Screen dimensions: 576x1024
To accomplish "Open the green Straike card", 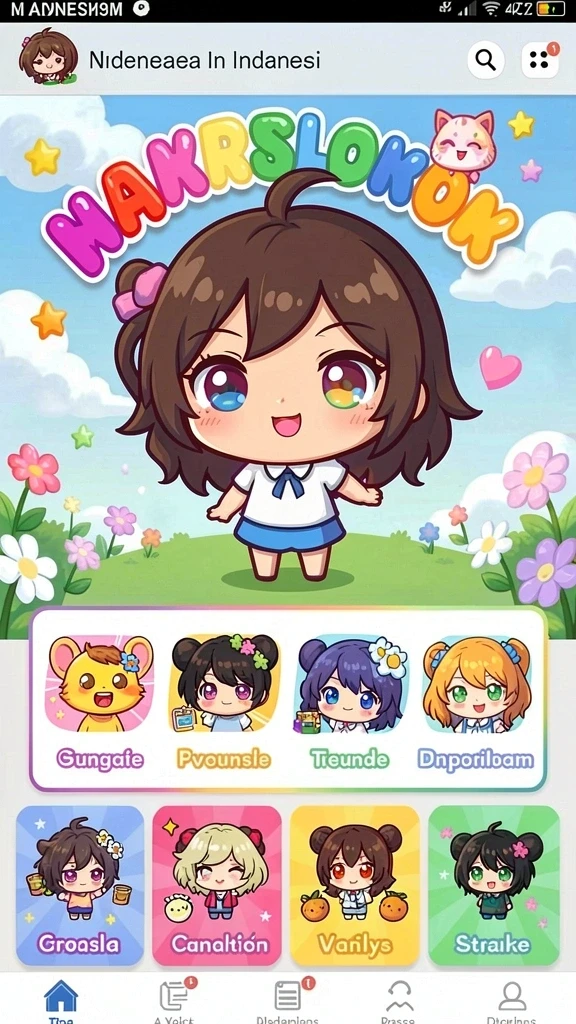I will click(x=494, y=886).
